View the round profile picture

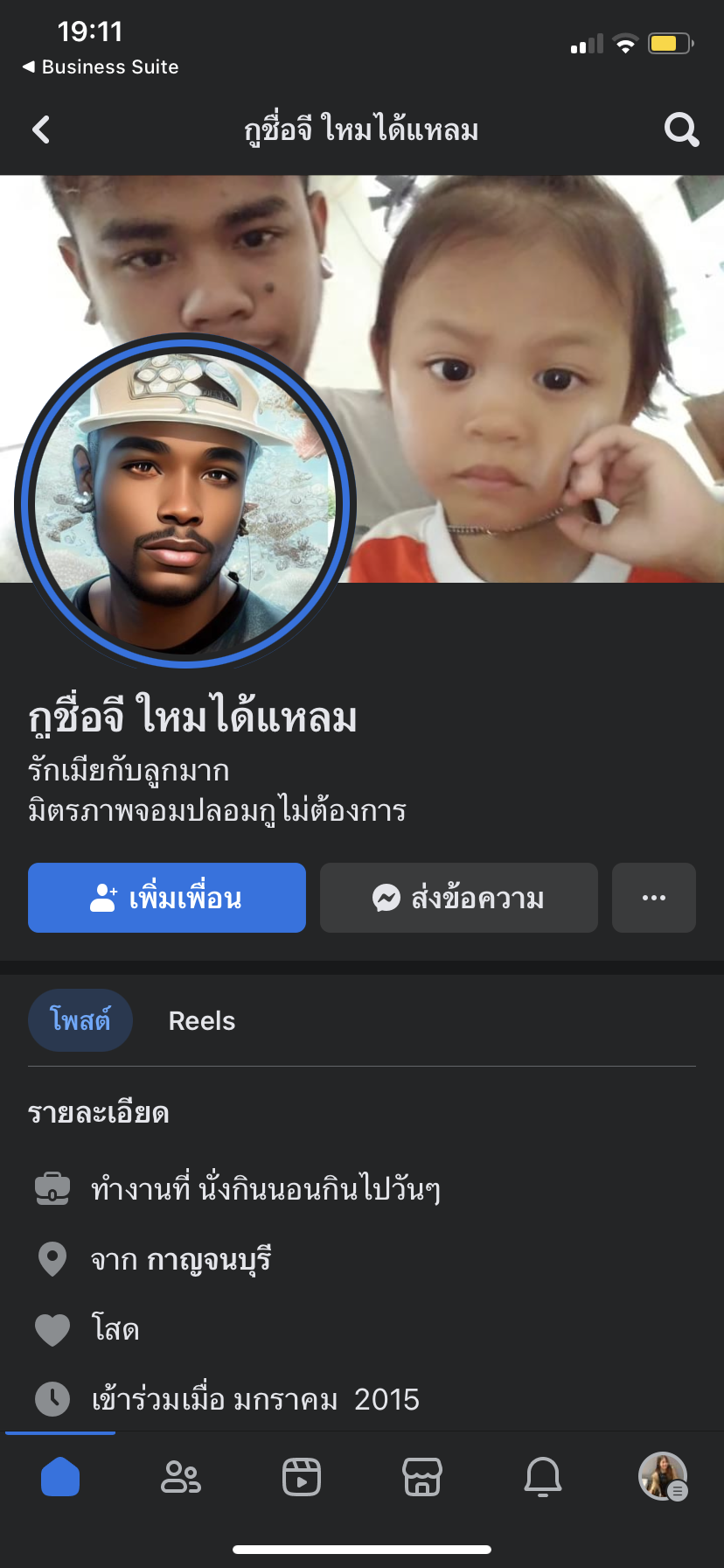(184, 502)
